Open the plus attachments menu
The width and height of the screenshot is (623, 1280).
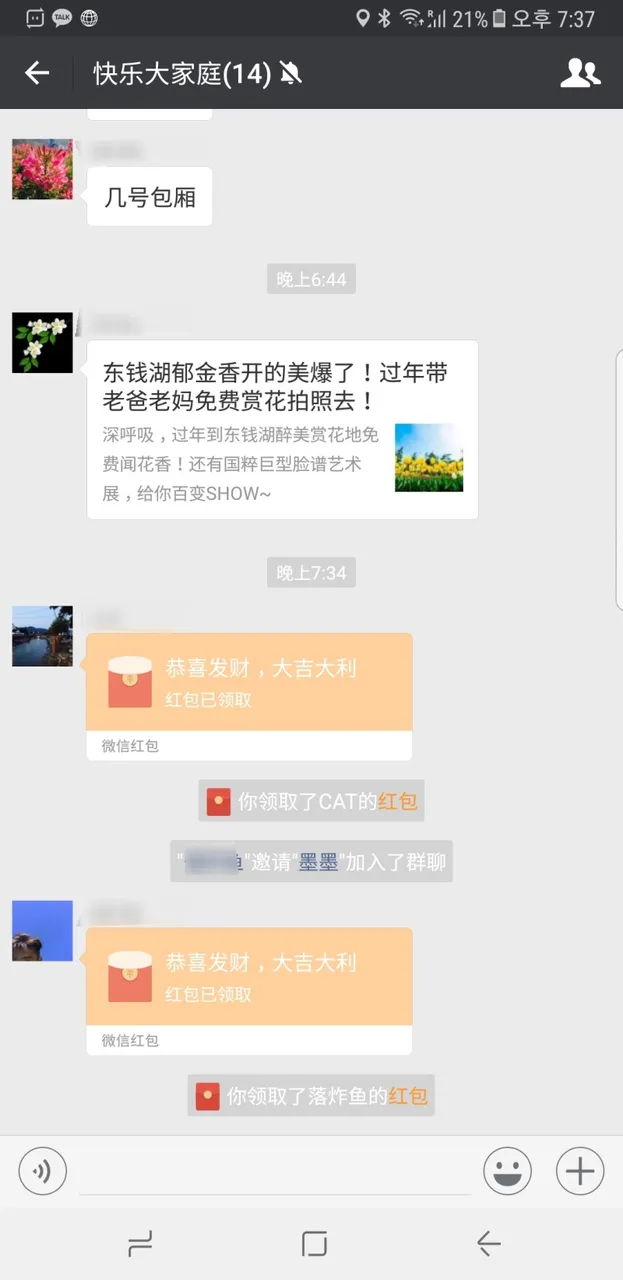pos(580,1170)
